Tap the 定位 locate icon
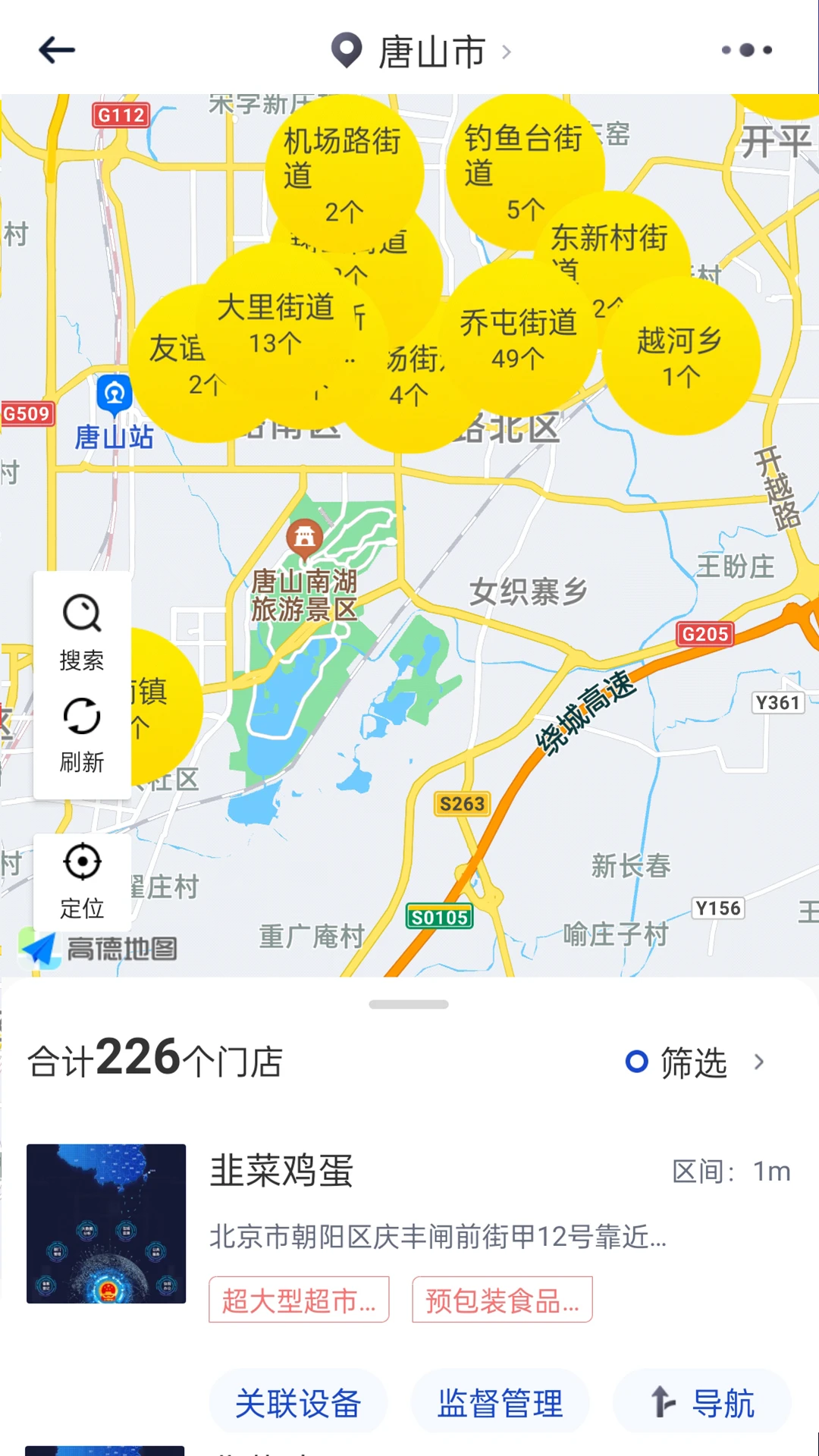819x1456 pixels. tap(82, 861)
